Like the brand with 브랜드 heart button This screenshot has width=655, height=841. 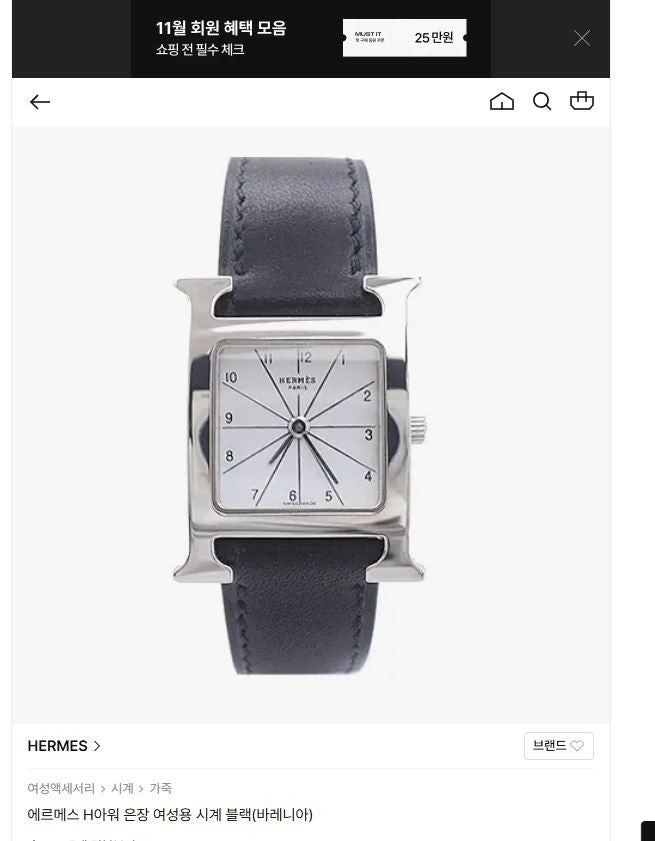click(x=558, y=746)
